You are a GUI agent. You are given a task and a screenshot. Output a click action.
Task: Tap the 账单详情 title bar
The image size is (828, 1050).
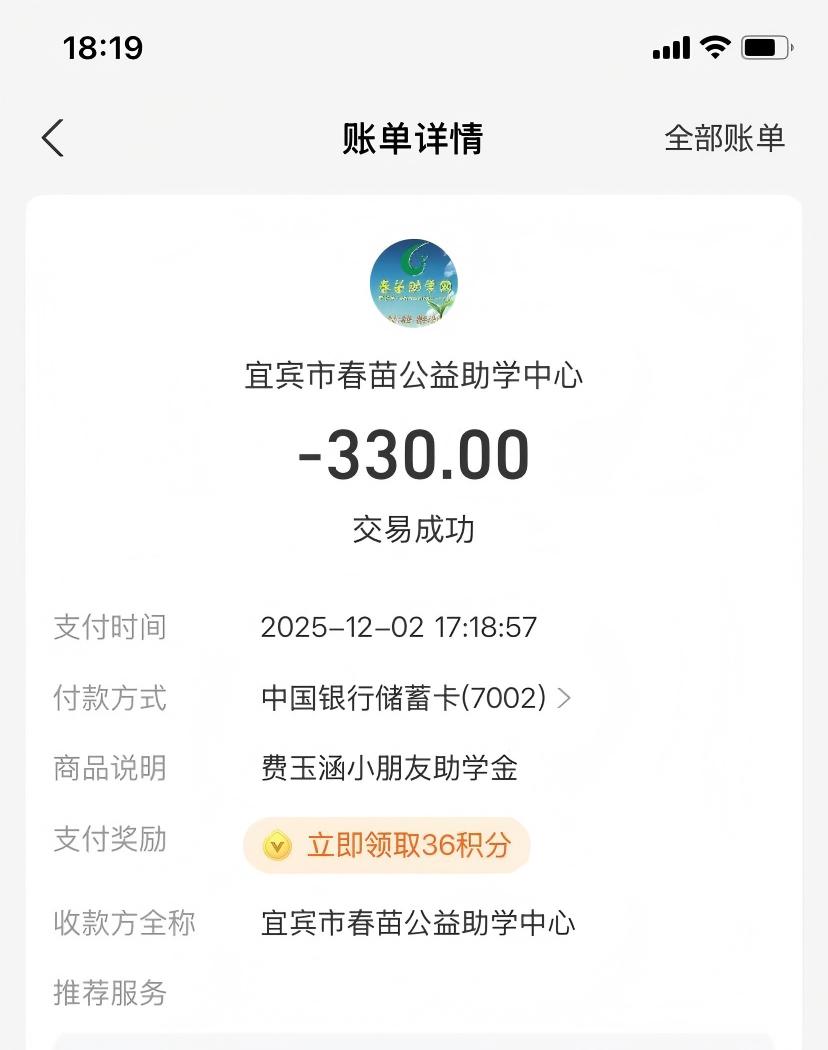[x=414, y=138]
